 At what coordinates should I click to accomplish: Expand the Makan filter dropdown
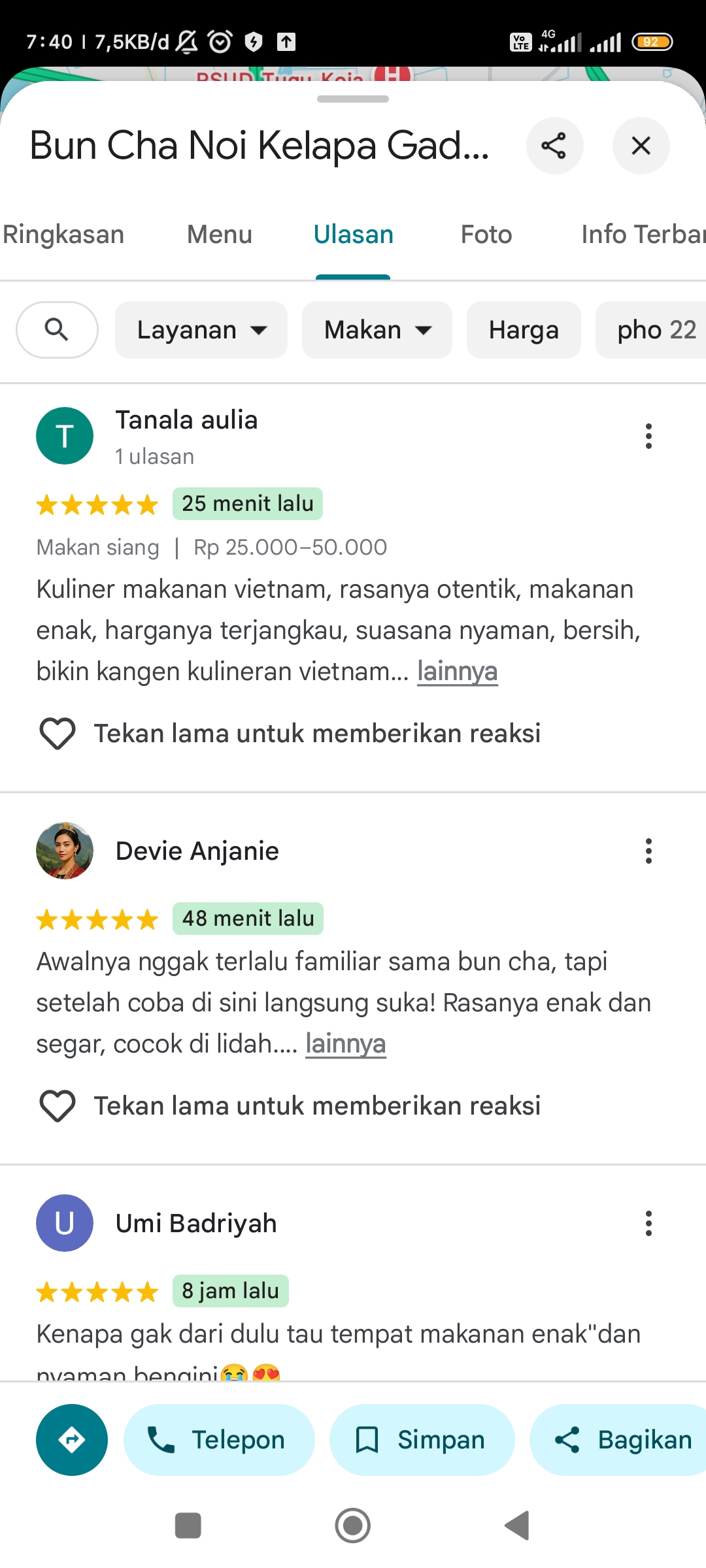[377, 330]
